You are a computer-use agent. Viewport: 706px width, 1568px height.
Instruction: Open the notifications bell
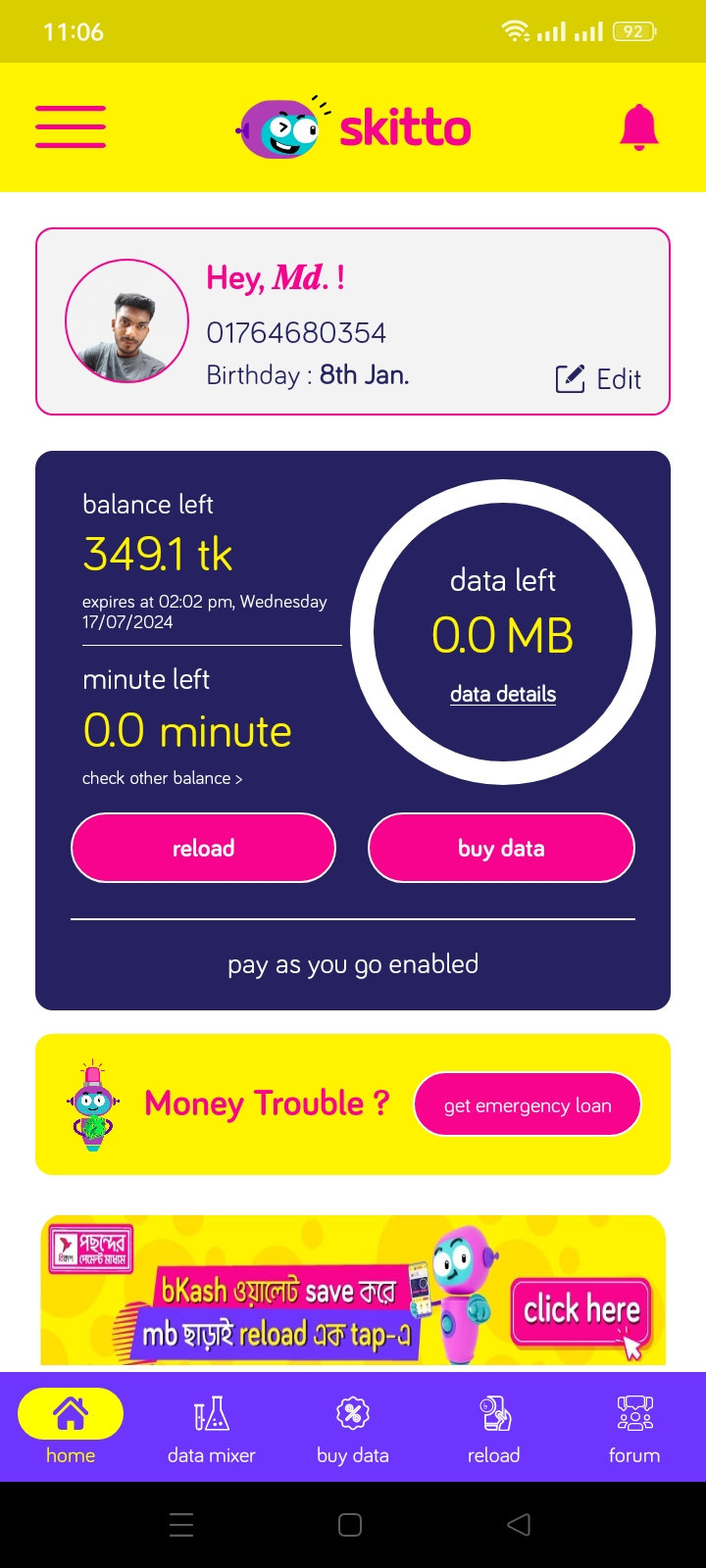coord(638,127)
